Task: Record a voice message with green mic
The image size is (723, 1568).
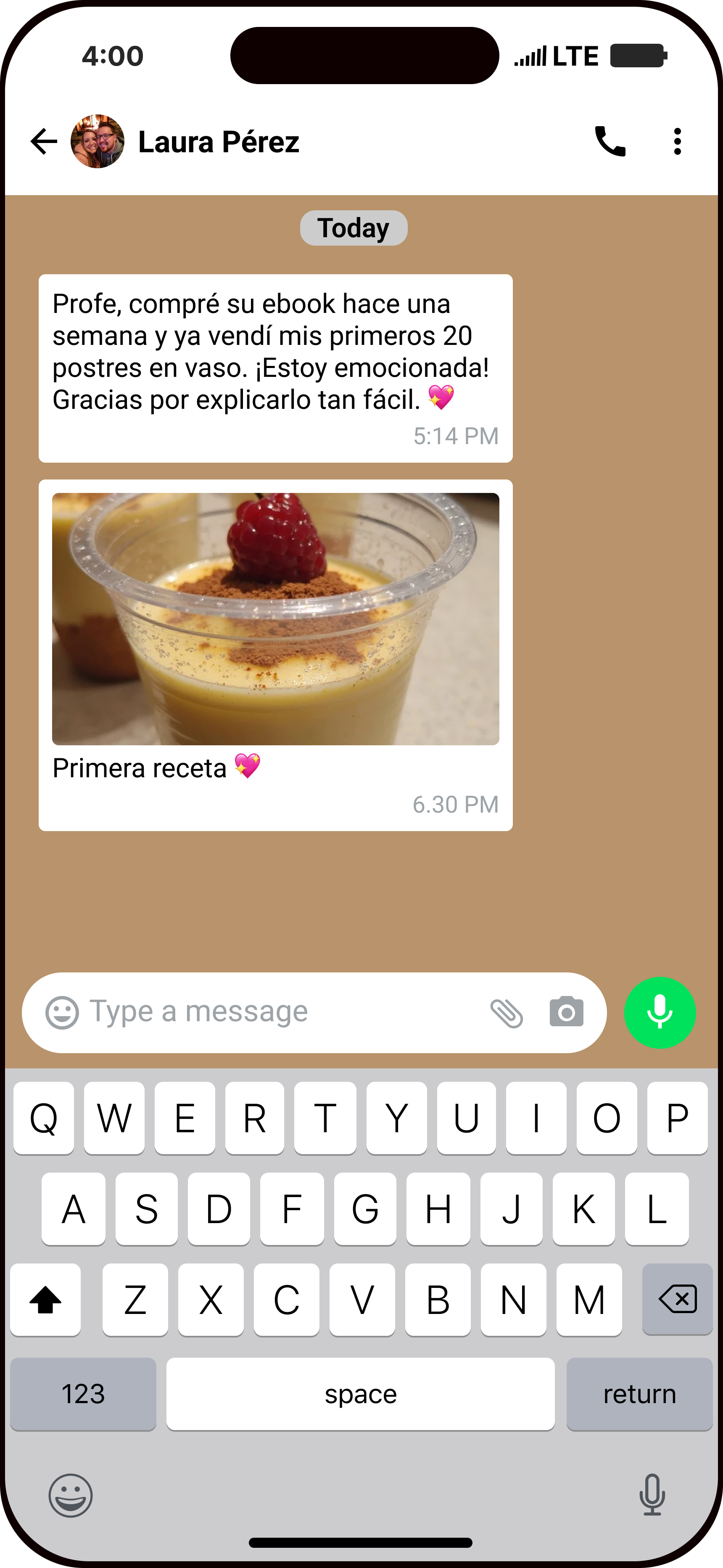Action: (660, 1013)
